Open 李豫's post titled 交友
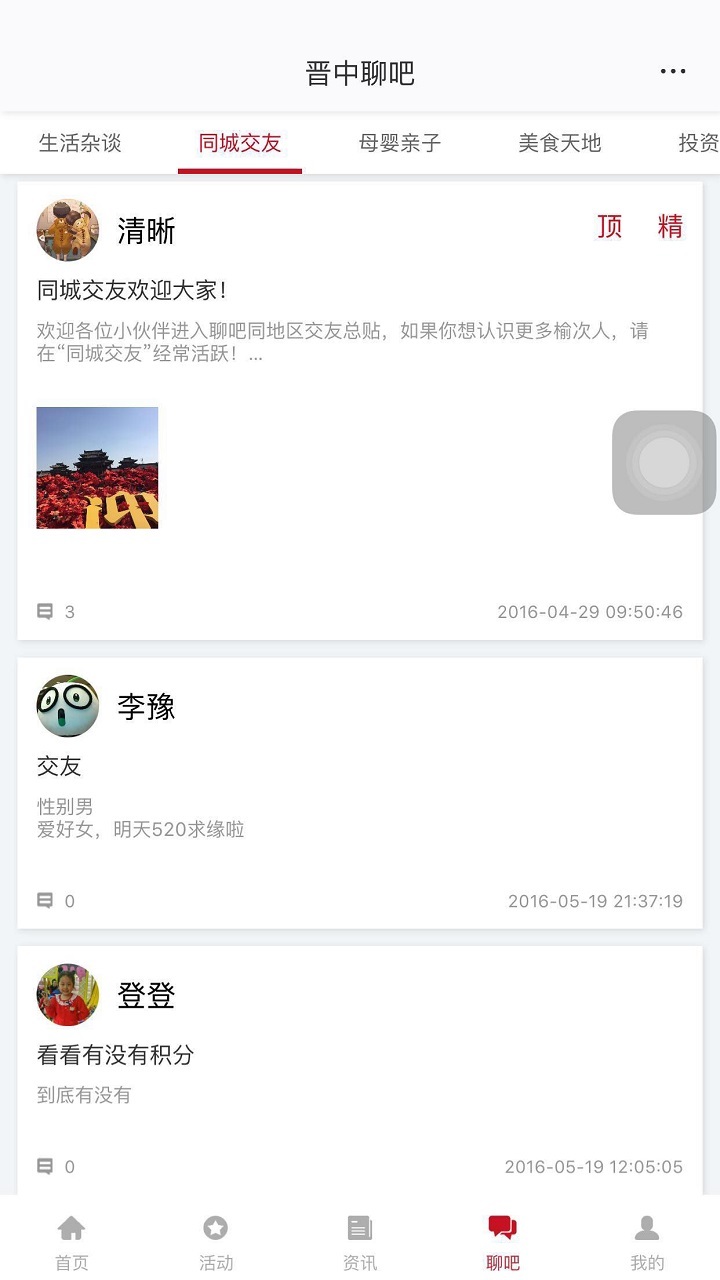 (x=59, y=767)
